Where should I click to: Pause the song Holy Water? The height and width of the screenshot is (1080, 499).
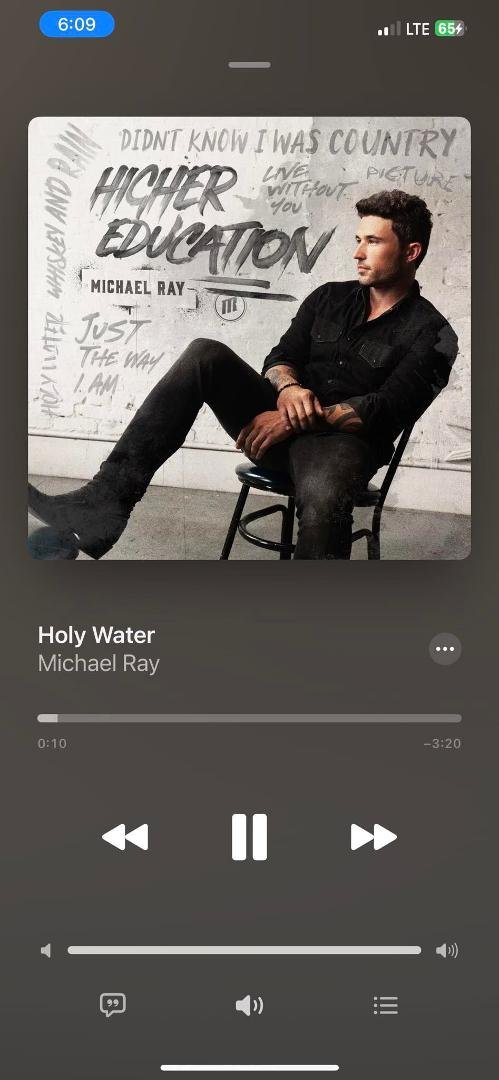[249, 837]
